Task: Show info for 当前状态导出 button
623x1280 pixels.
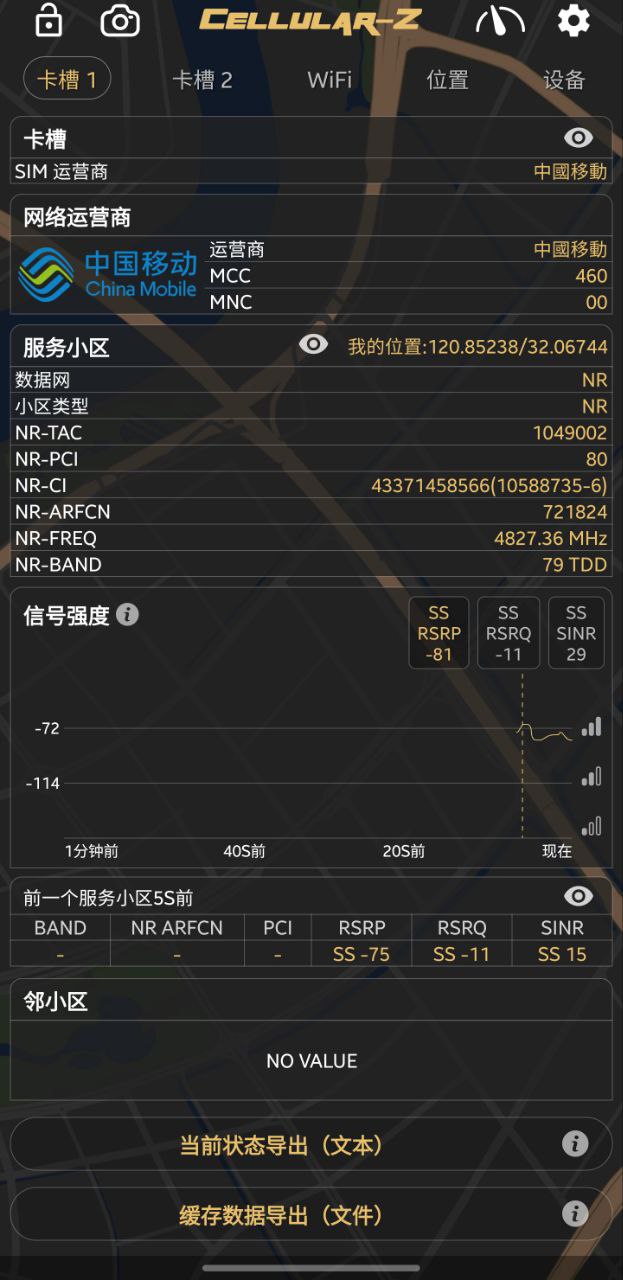Action: (574, 1144)
